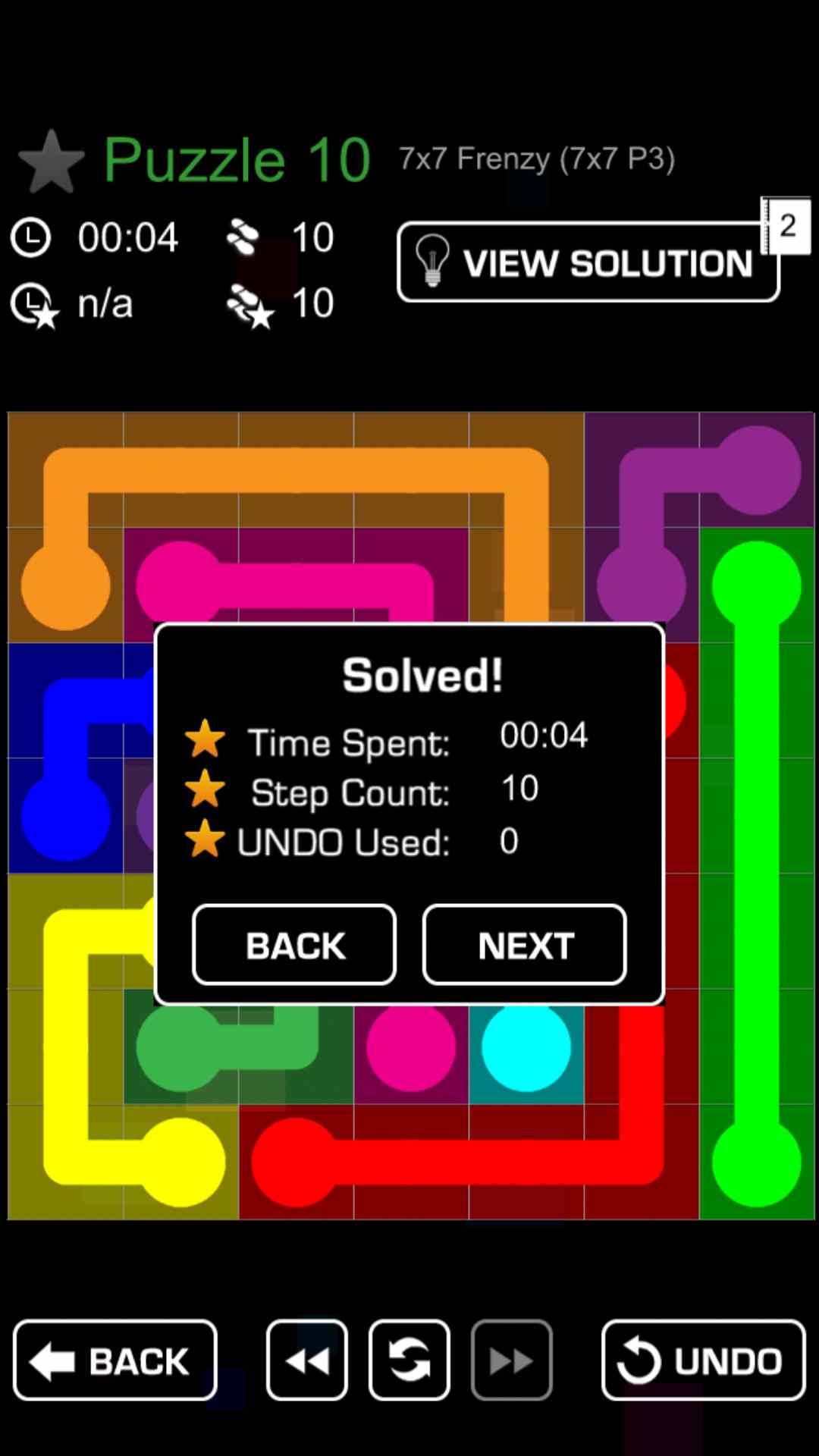This screenshot has height=1456, width=819.
Task: Undo the last move
Action: [703, 1360]
